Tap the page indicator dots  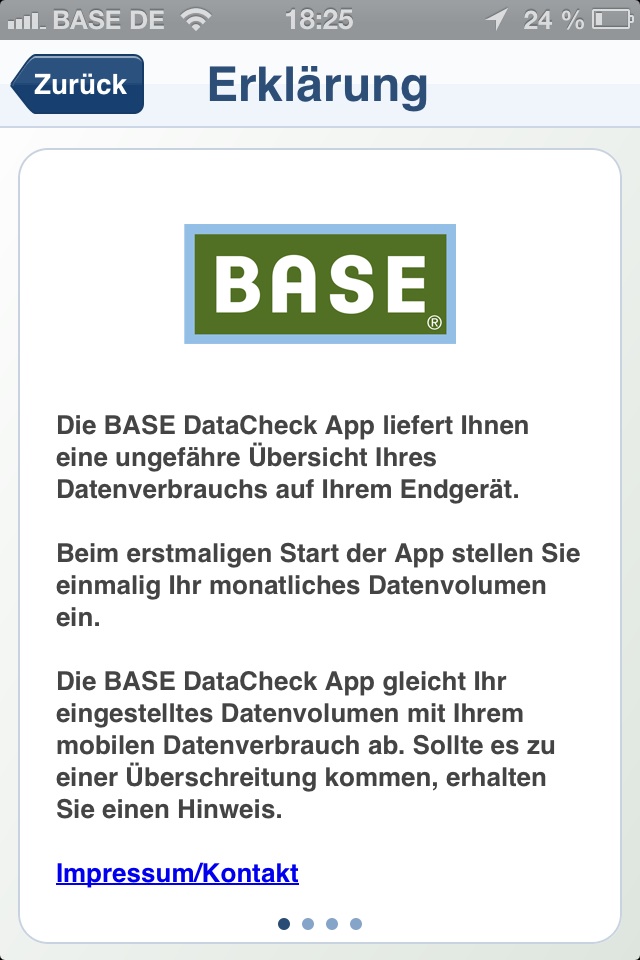pyautogui.click(x=320, y=924)
